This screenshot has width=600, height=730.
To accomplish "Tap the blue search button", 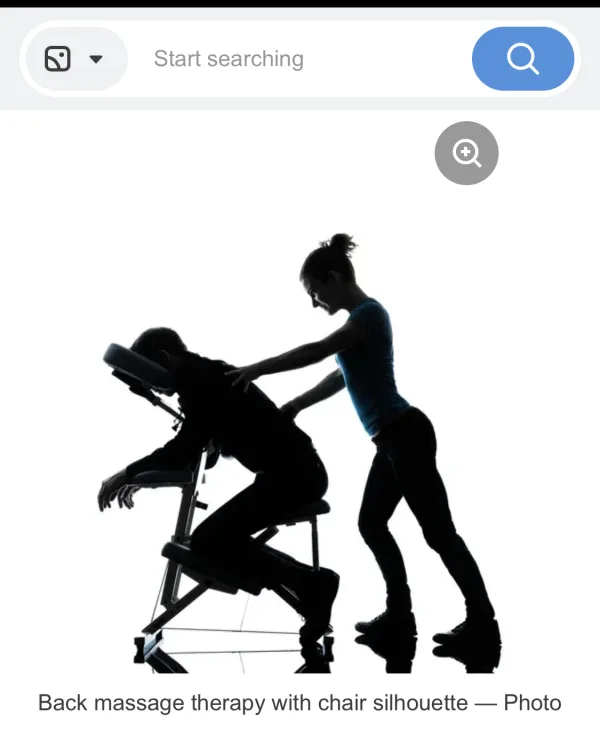I will (522, 59).
